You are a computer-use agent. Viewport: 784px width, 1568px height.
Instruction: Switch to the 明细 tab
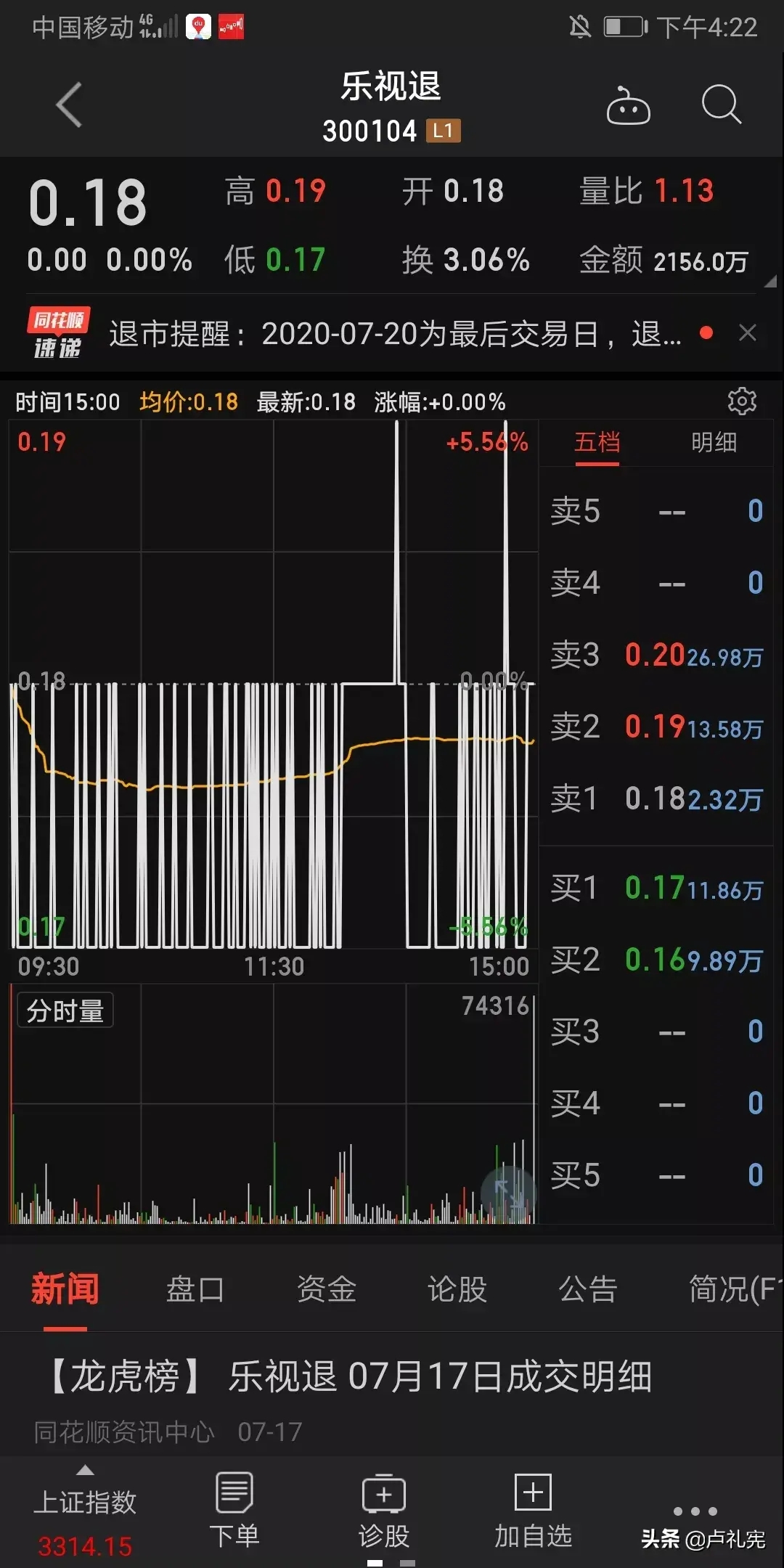(x=714, y=442)
